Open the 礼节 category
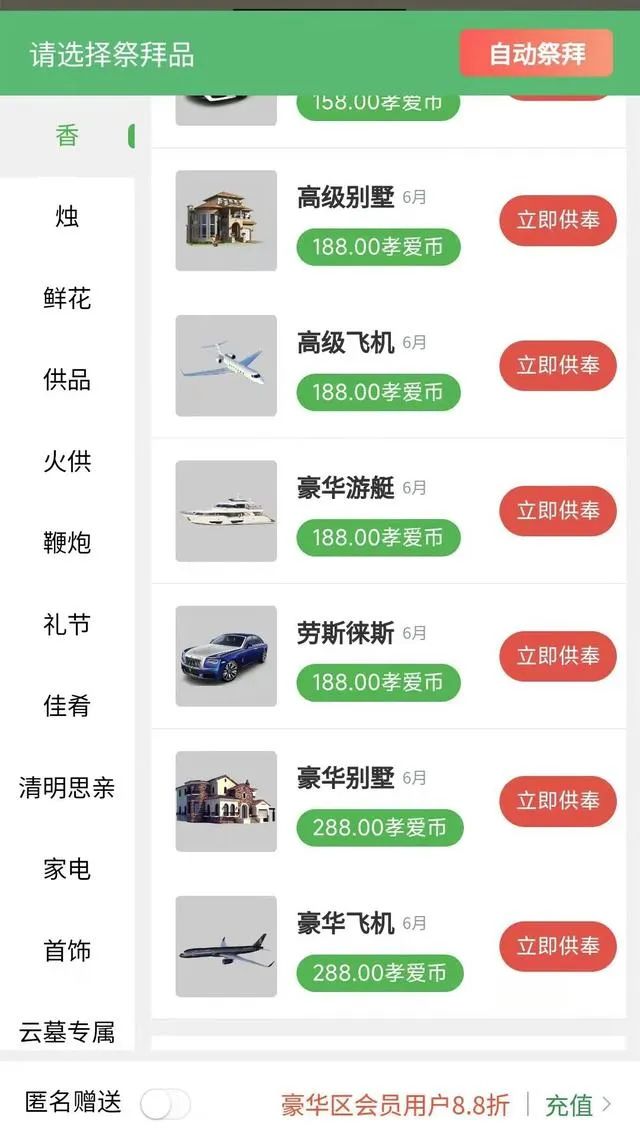The height and width of the screenshot is (1145, 640). click(x=67, y=625)
